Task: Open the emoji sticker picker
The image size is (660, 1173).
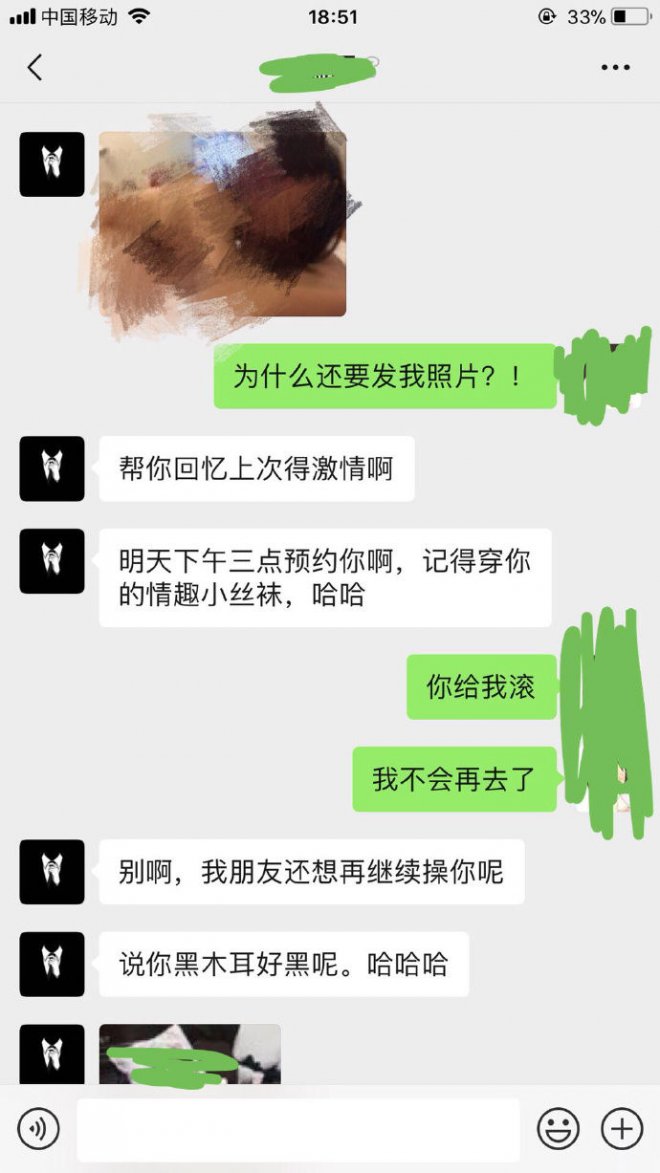Action: 558,1129
